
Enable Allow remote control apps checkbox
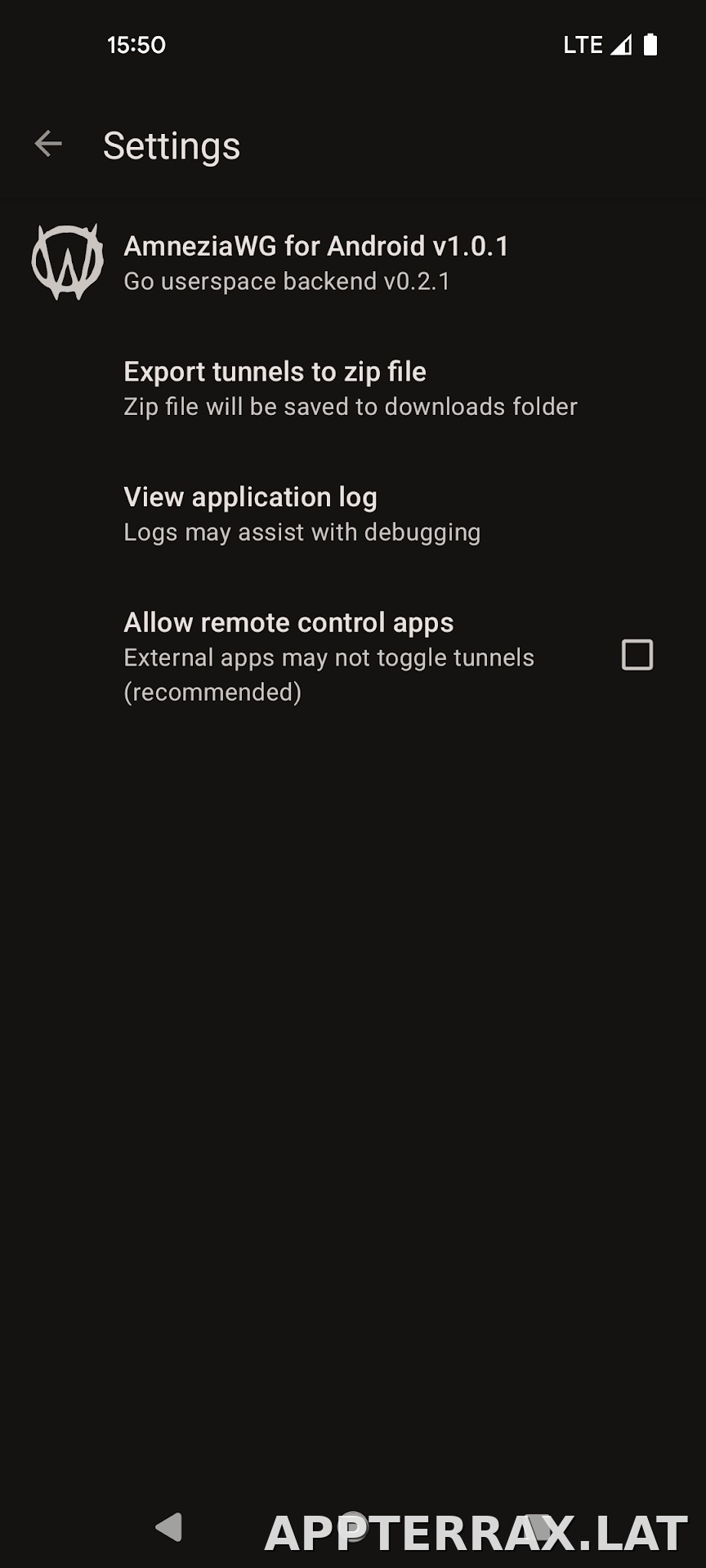click(x=637, y=655)
